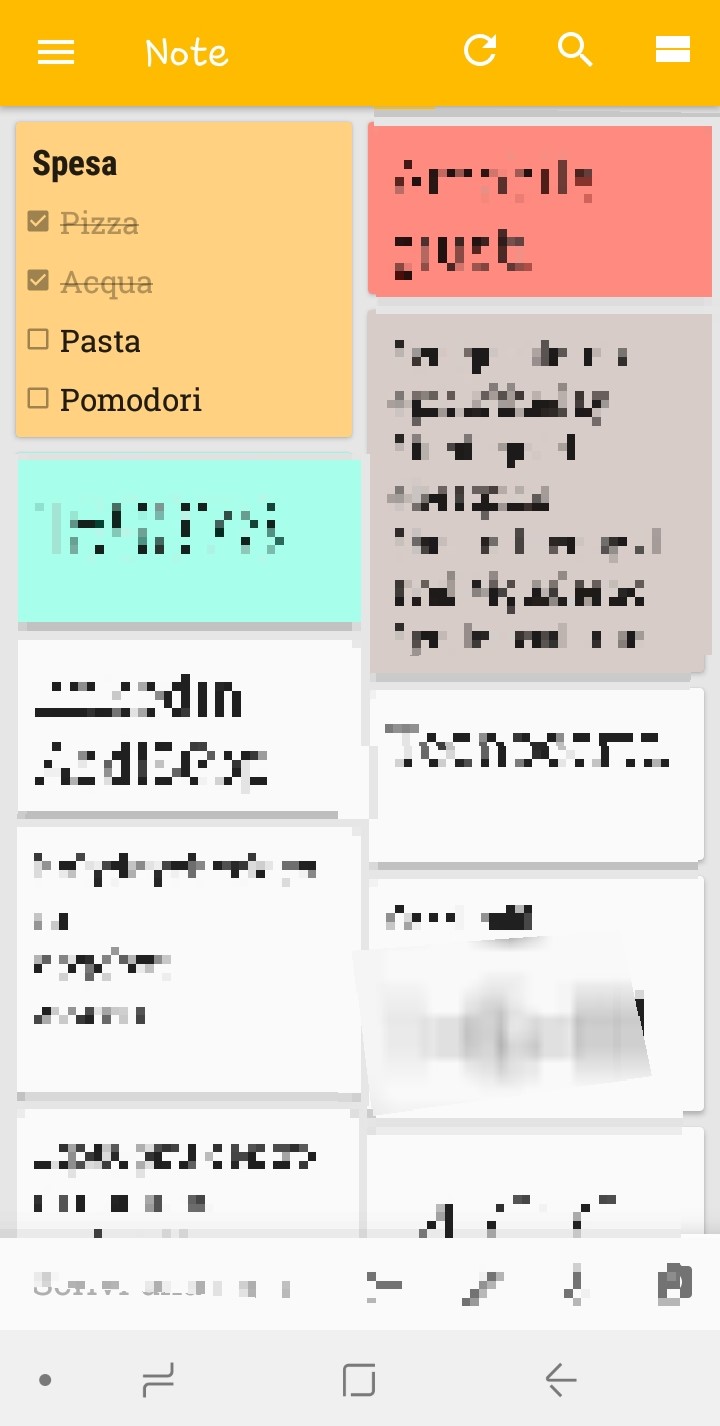Go back using the system back button

pyautogui.click(x=561, y=1380)
